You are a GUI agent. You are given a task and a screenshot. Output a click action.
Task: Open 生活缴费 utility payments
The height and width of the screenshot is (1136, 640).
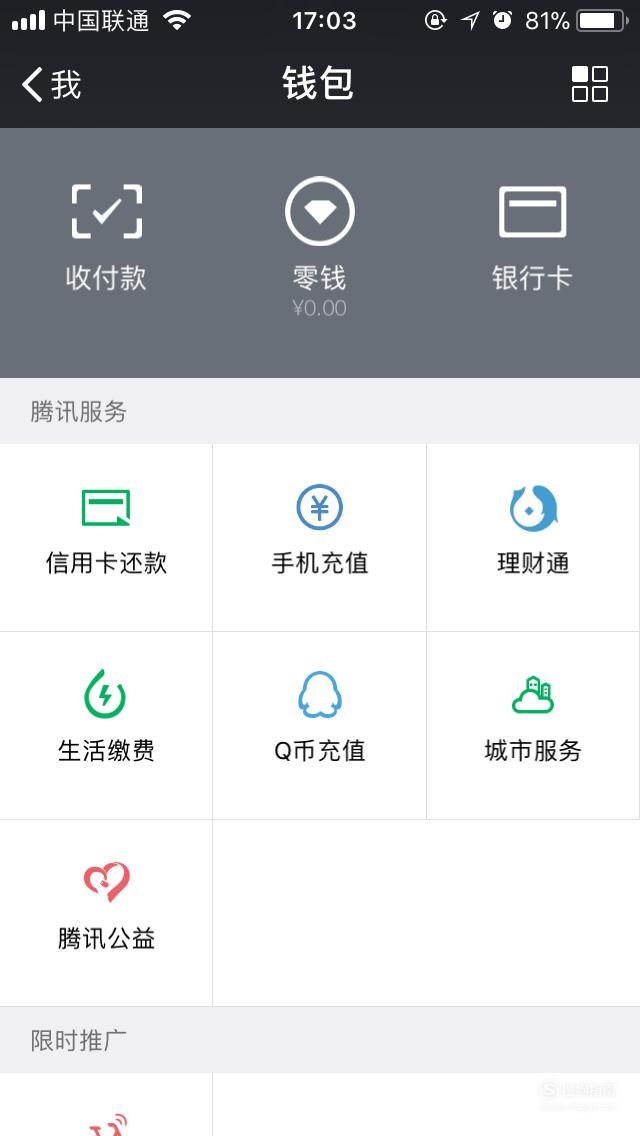[107, 725]
